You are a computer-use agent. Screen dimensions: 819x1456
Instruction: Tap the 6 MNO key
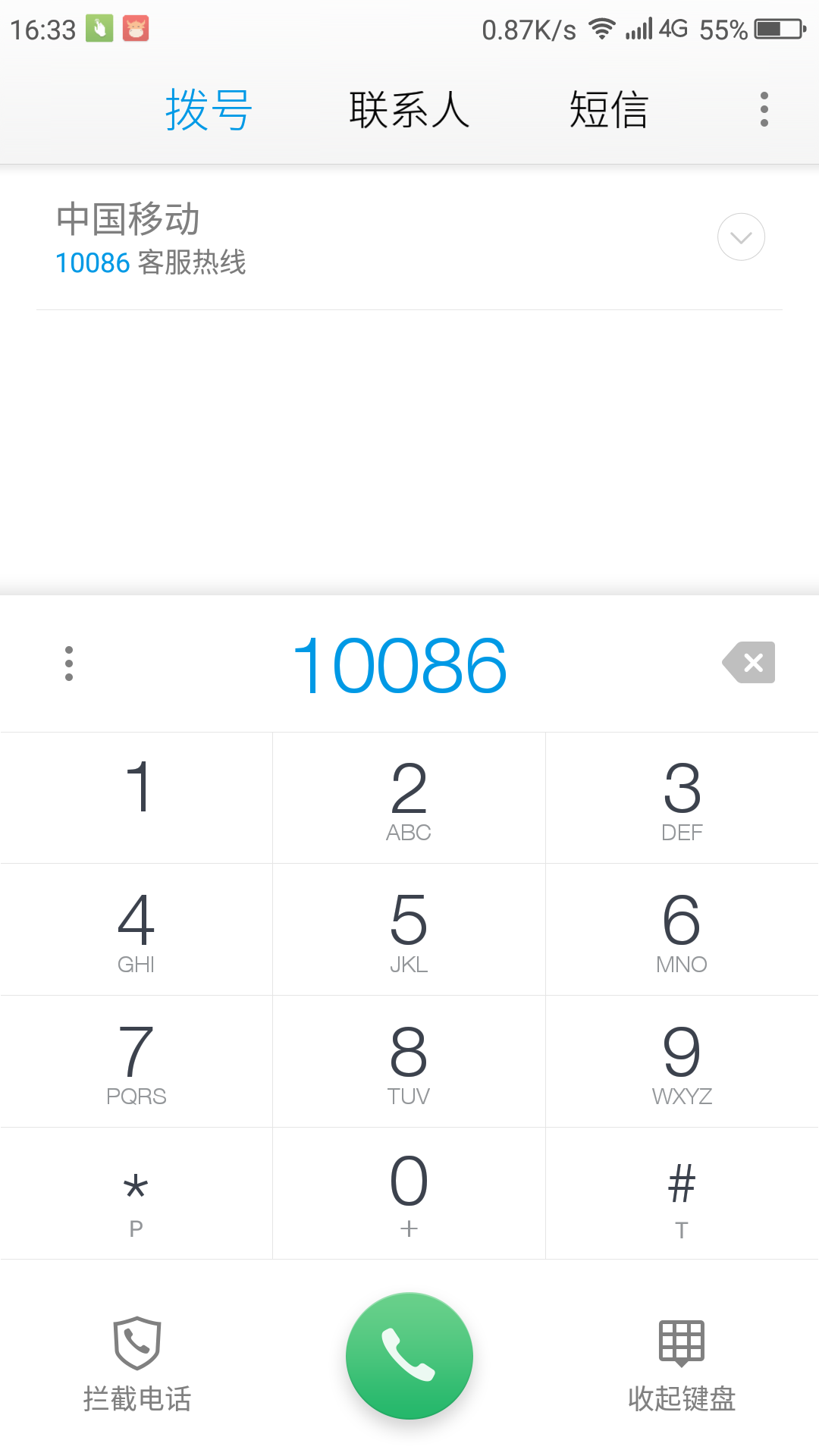682,930
